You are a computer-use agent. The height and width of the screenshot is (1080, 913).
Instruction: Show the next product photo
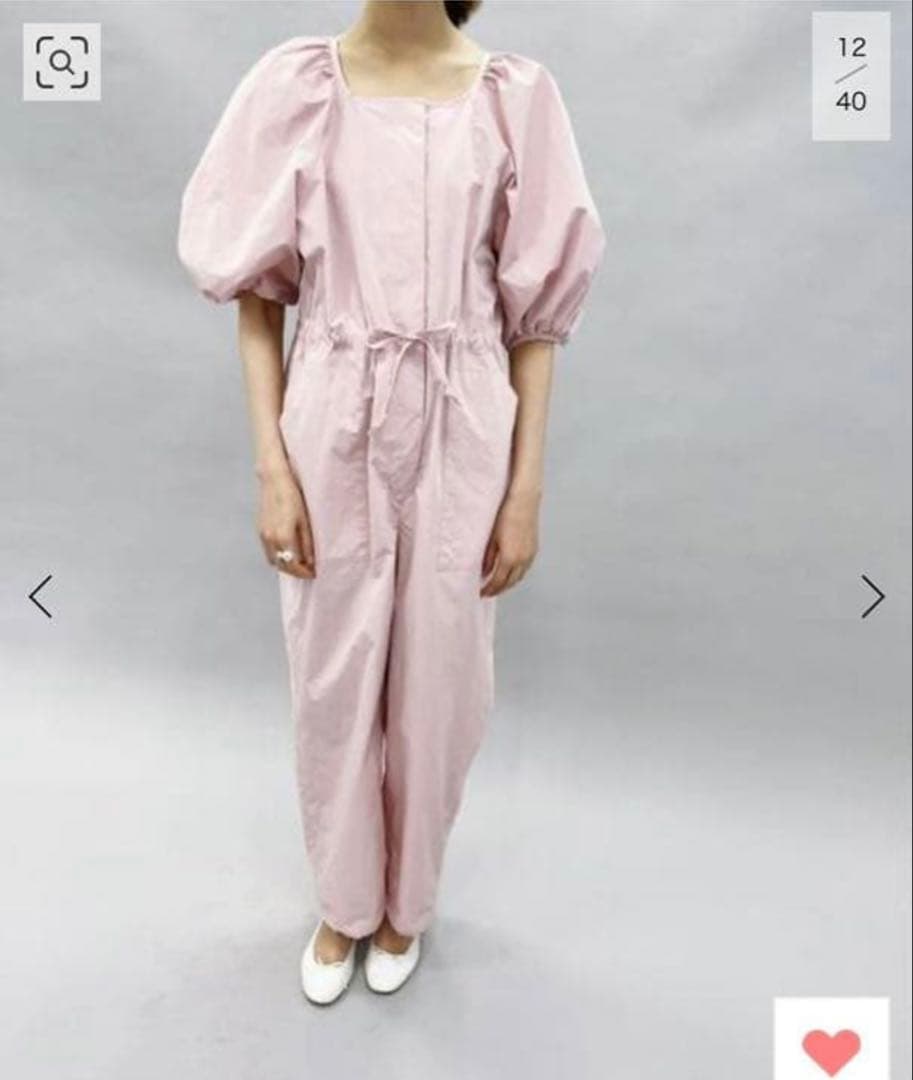point(872,597)
